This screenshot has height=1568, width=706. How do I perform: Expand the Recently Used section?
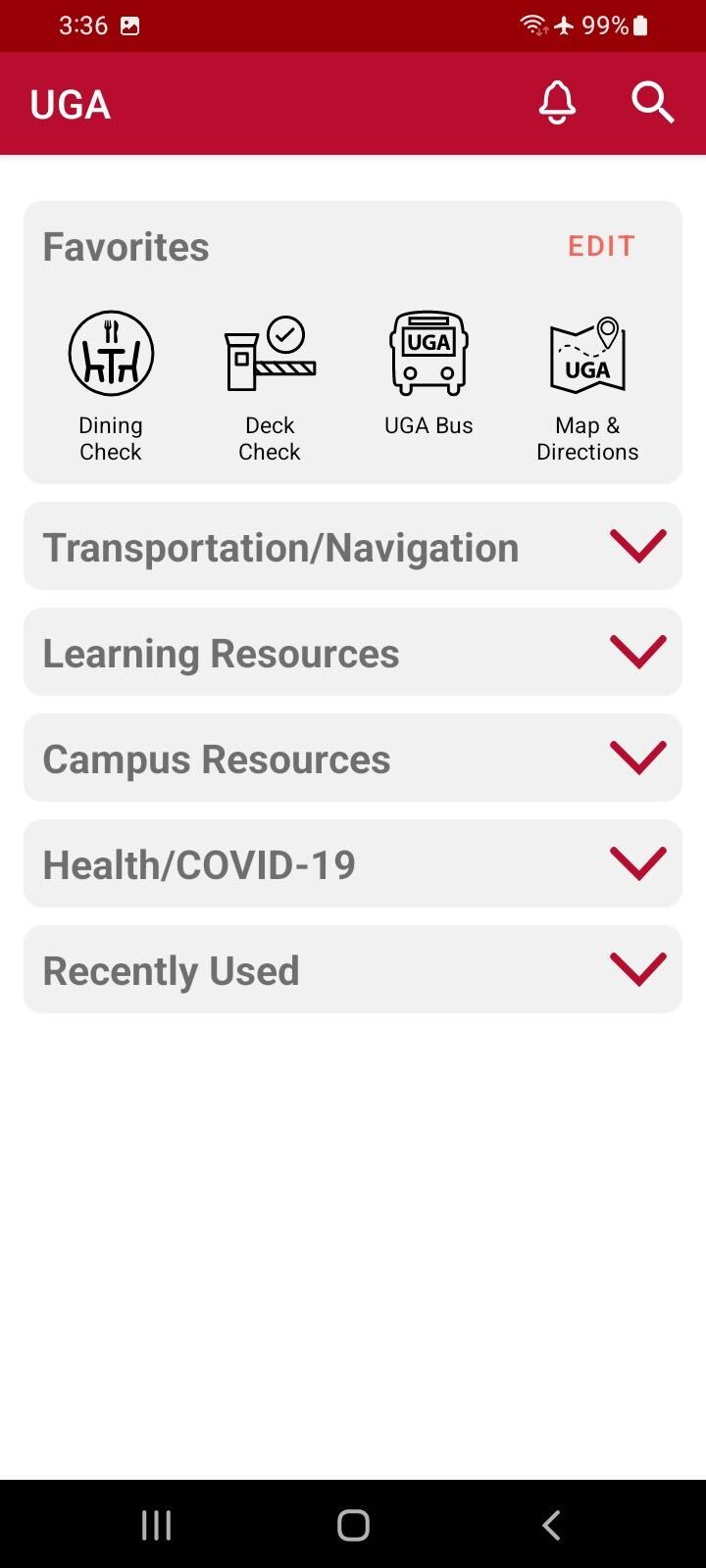(353, 969)
